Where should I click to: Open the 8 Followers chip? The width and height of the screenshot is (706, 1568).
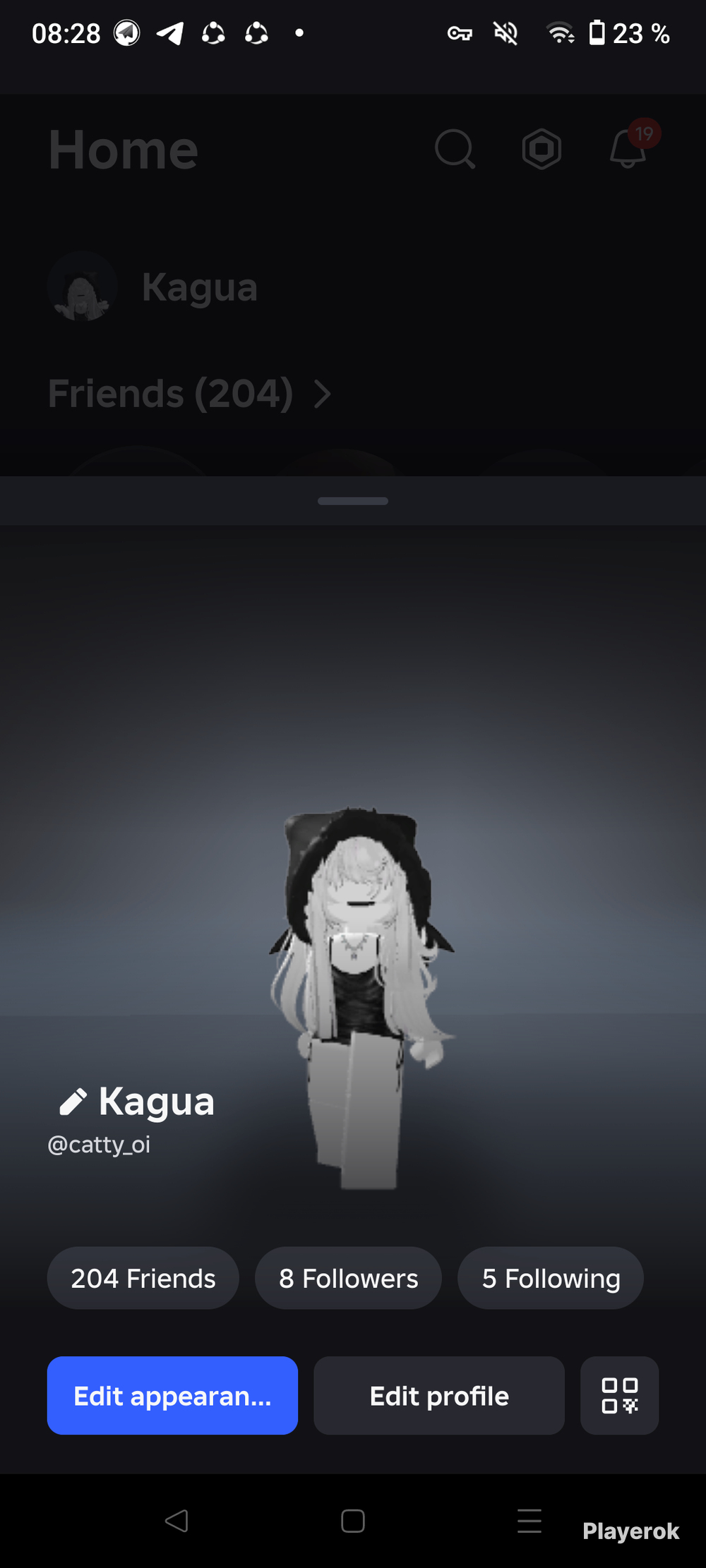[x=349, y=1278]
